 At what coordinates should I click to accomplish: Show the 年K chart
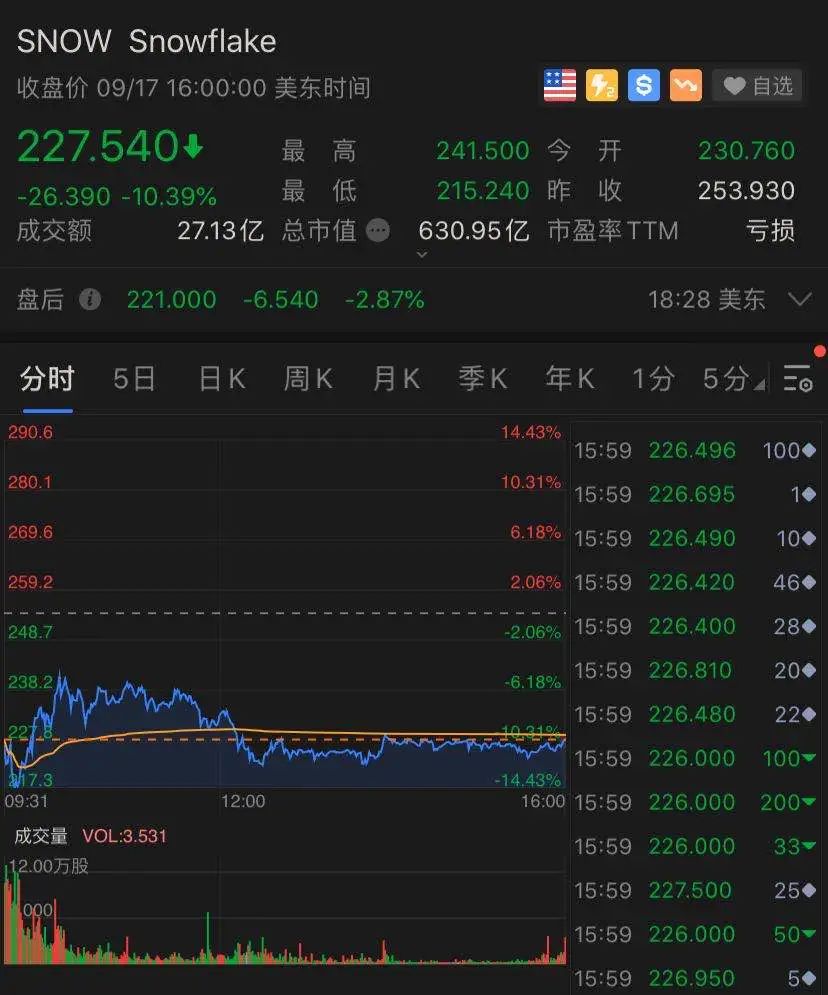point(570,379)
